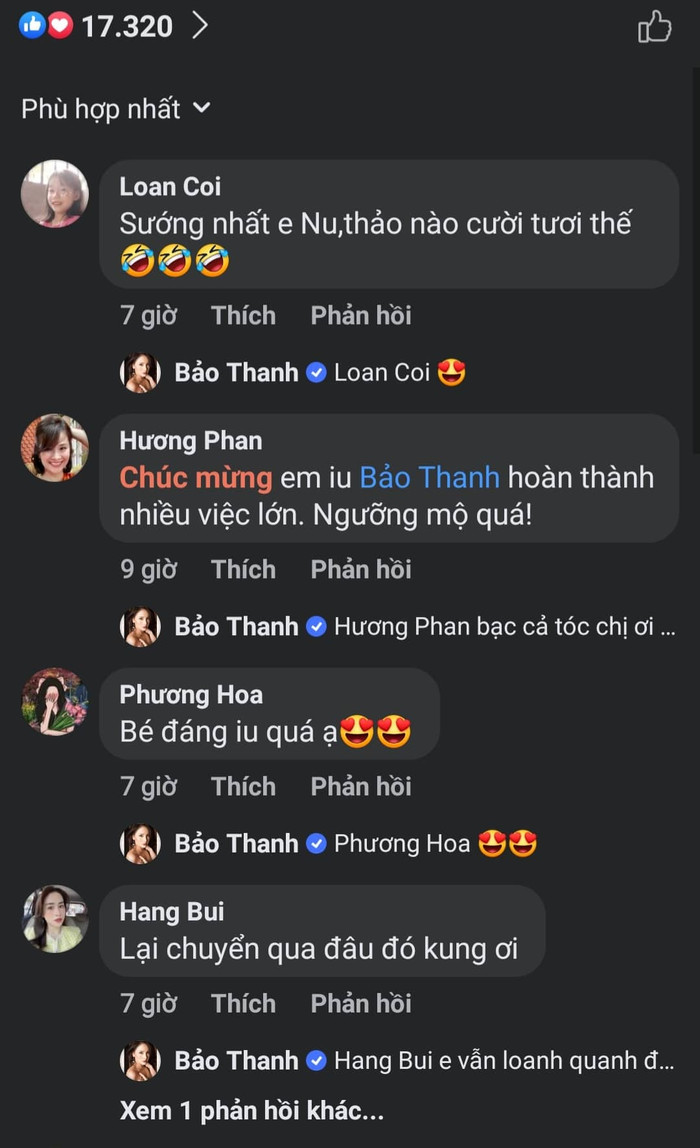Image resolution: width=700 pixels, height=1148 pixels.
Task: Expand Bảo Thanh's reply to Hang Bui
Action: [x=504, y=1061]
